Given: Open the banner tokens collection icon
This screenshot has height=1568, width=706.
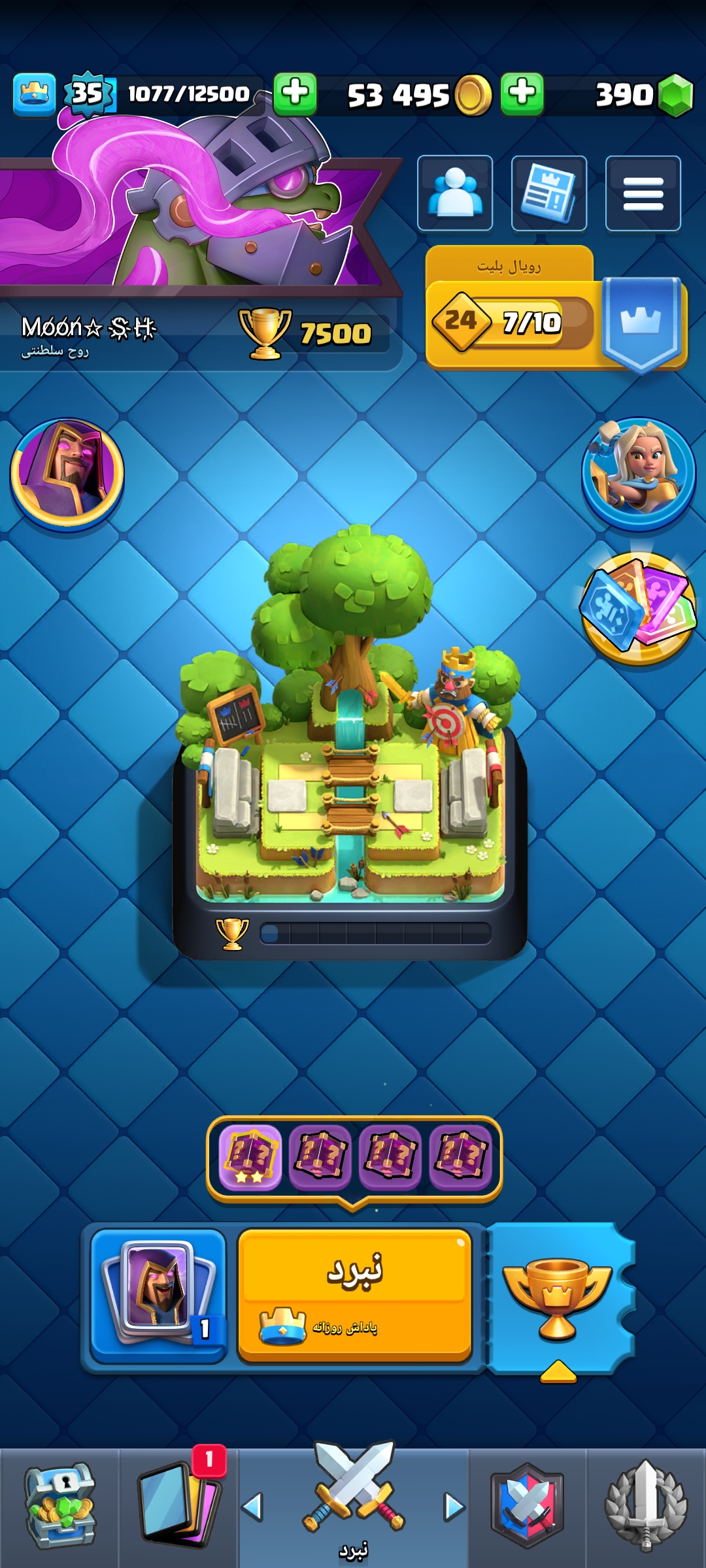Looking at the screenshot, I should click(639, 608).
